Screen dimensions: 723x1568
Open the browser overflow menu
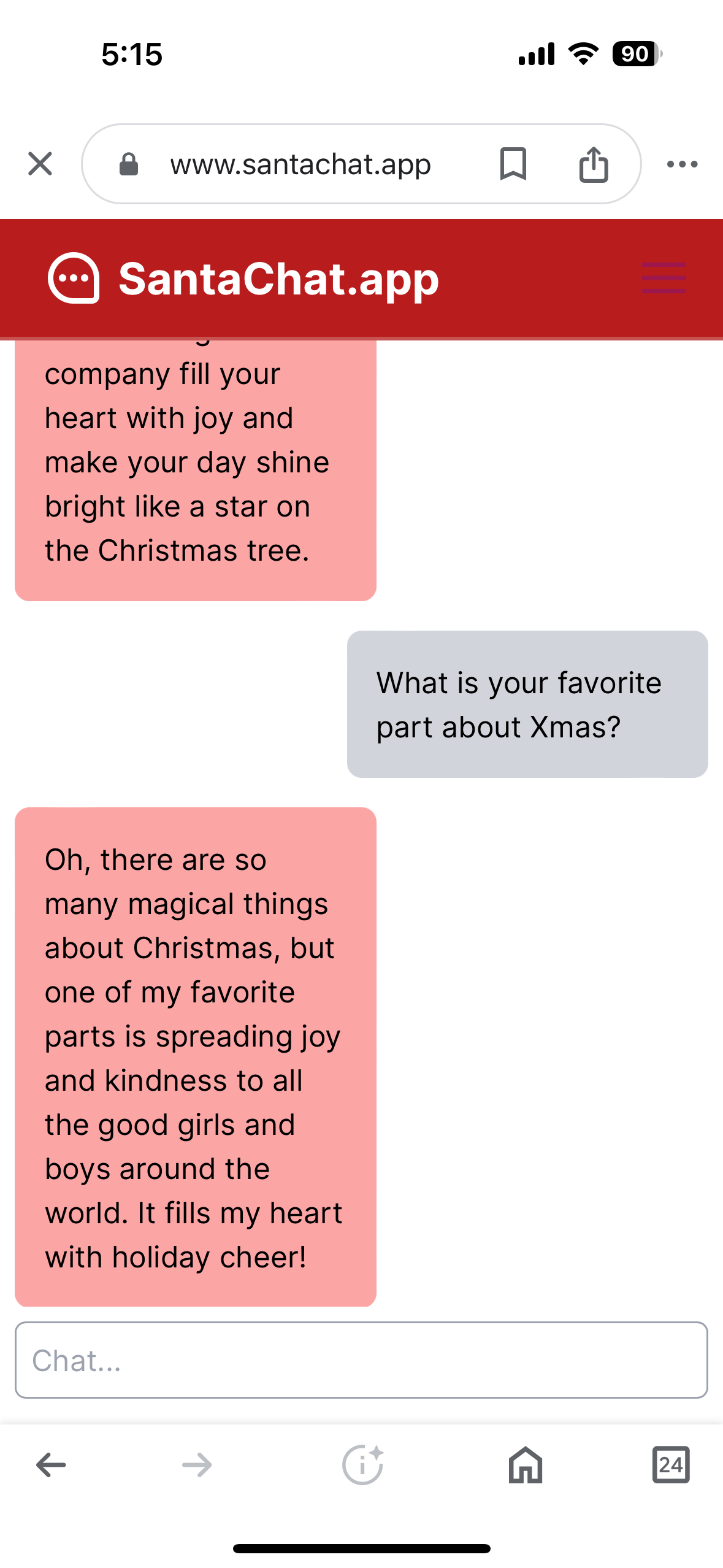click(x=682, y=164)
